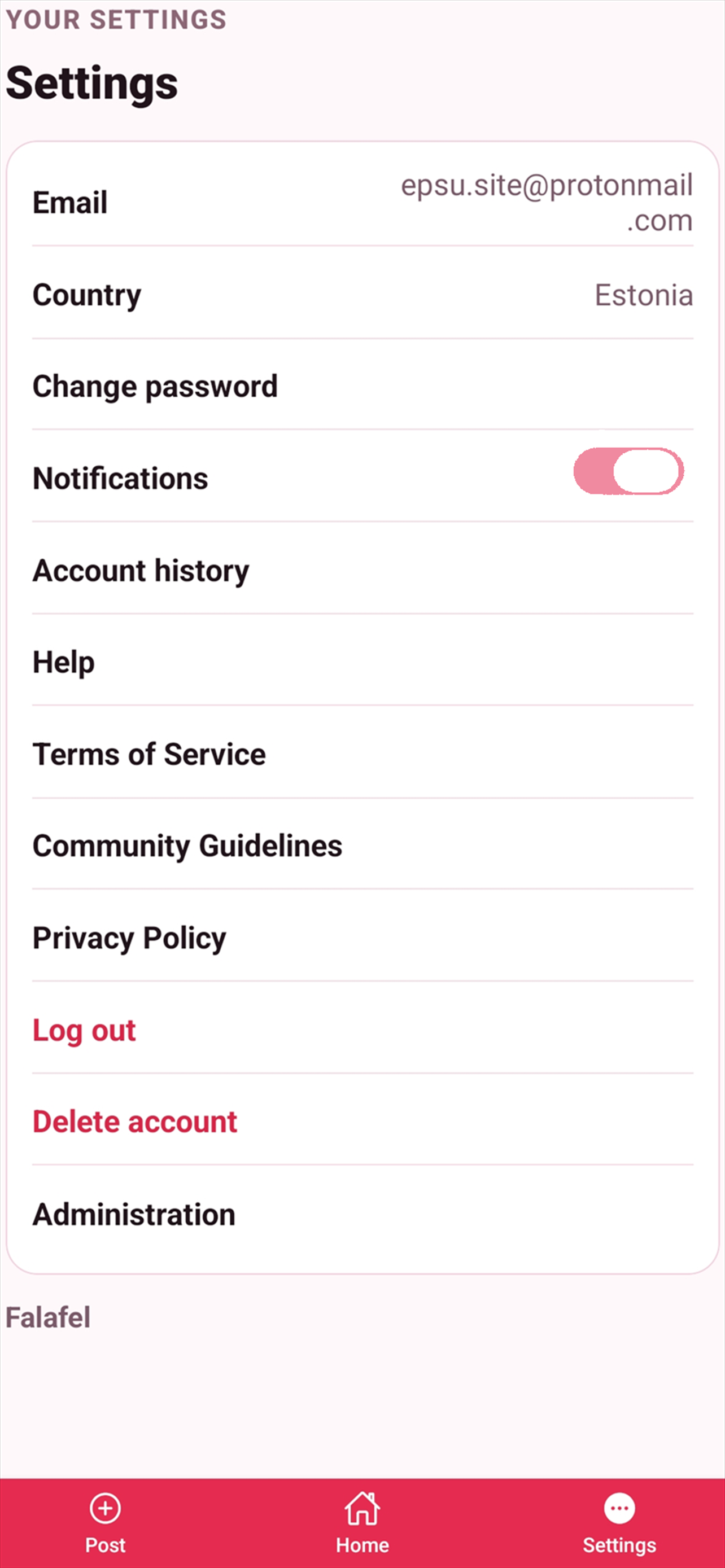The width and height of the screenshot is (725, 1568).
Task: View the Privacy Policy
Action: point(362,938)
